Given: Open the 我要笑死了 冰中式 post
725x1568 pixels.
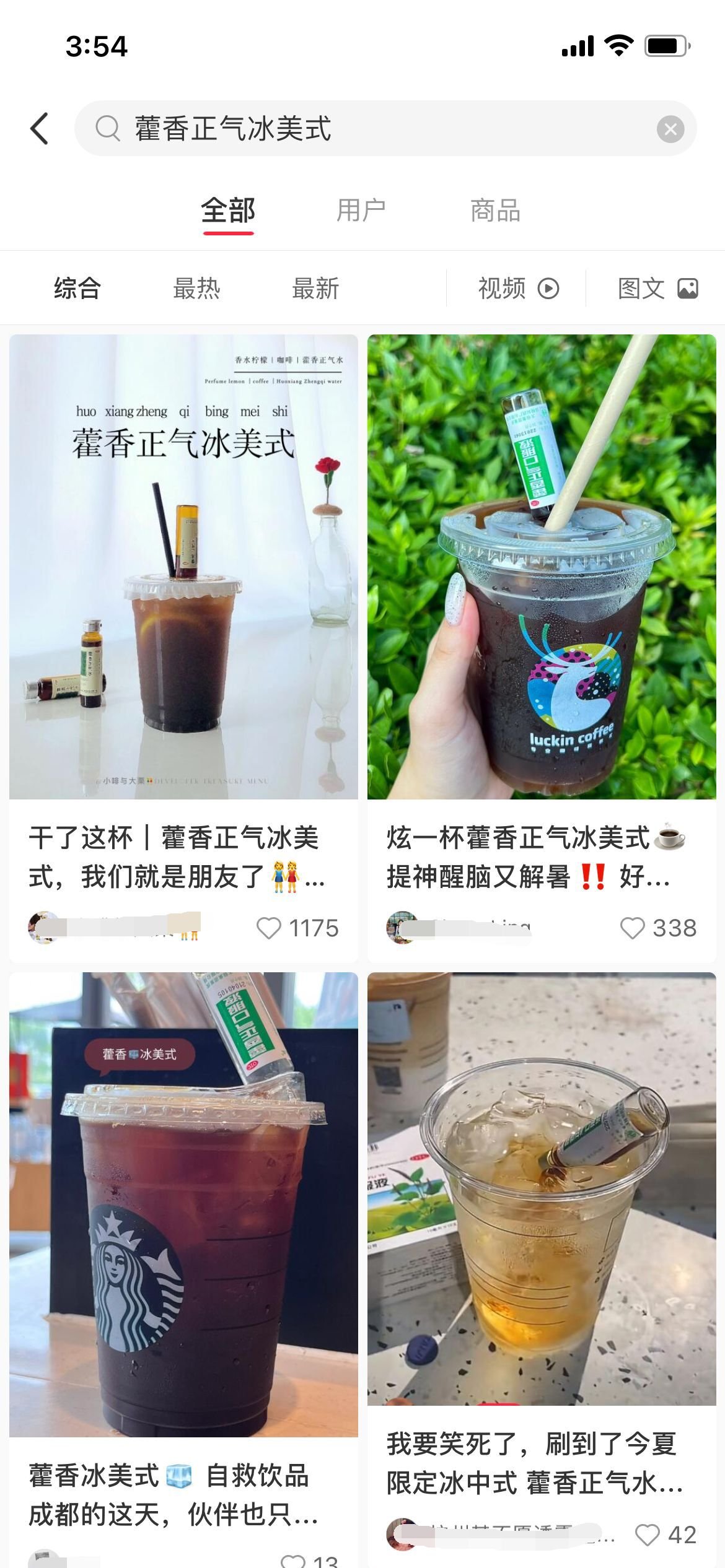Looking at the screenshot, I should click(542, 1189).
